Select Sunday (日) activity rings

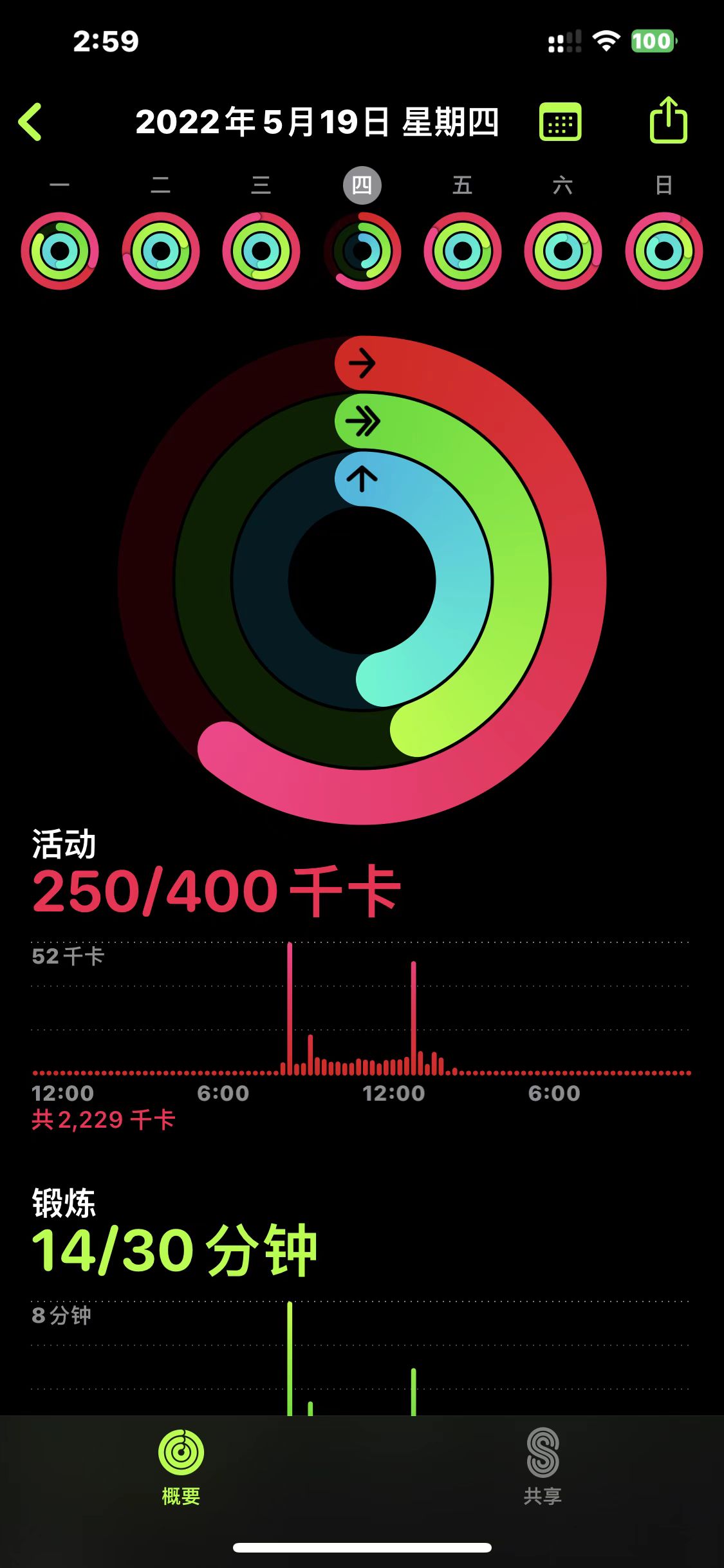tap(664, 250)
